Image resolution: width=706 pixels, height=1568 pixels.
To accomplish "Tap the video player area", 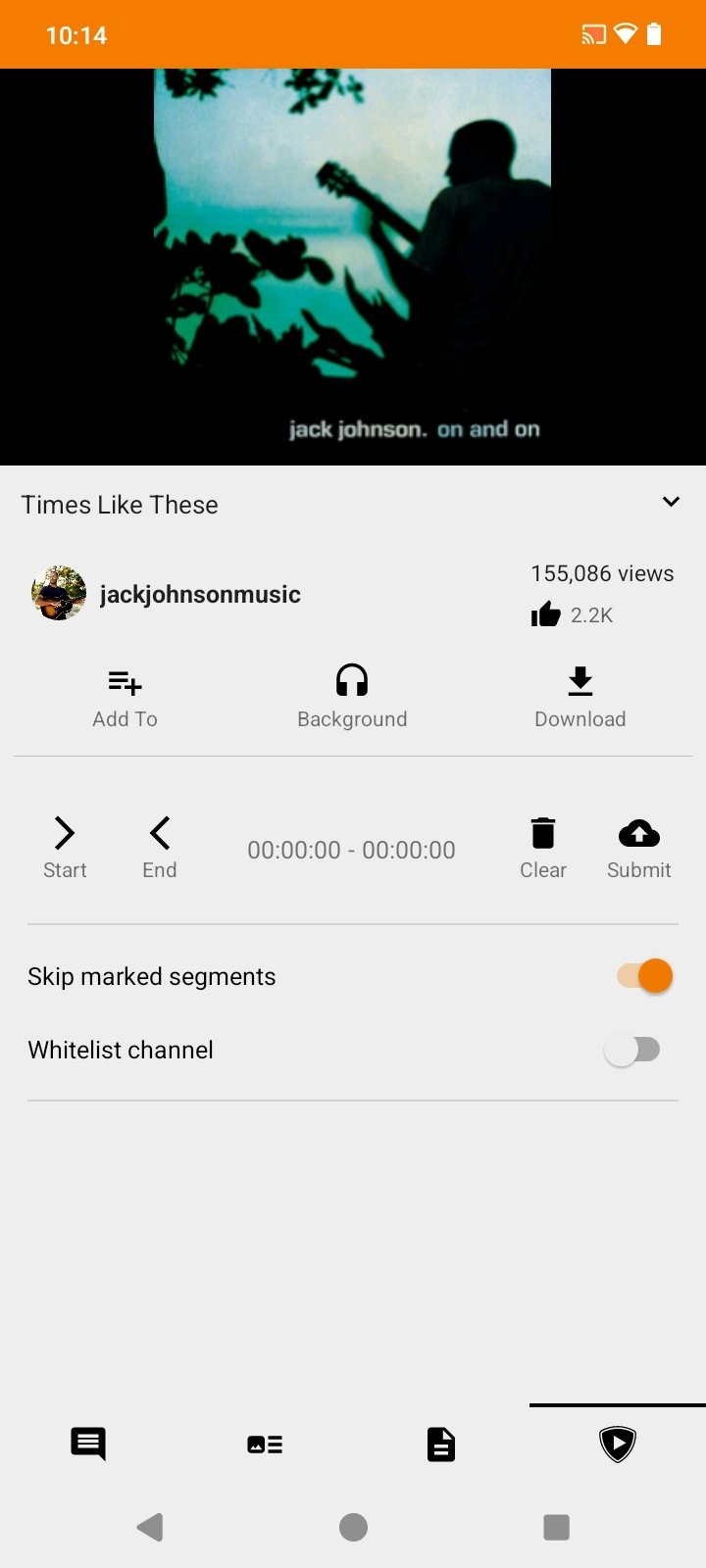I will (352, 267).
